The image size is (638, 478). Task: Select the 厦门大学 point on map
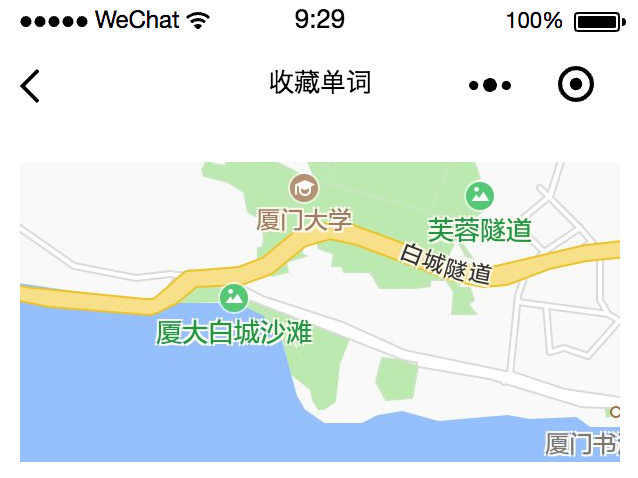303,187
